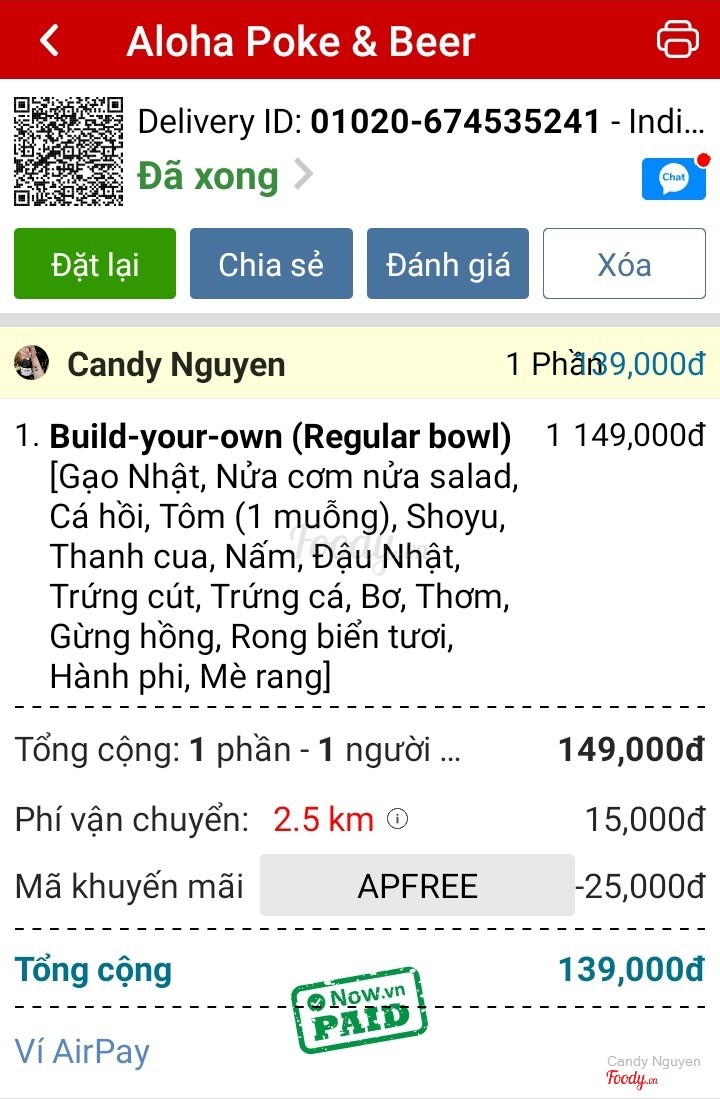Delete the order with Xóa
This screenshot has width=720, height=1099.
click(624, 264)
